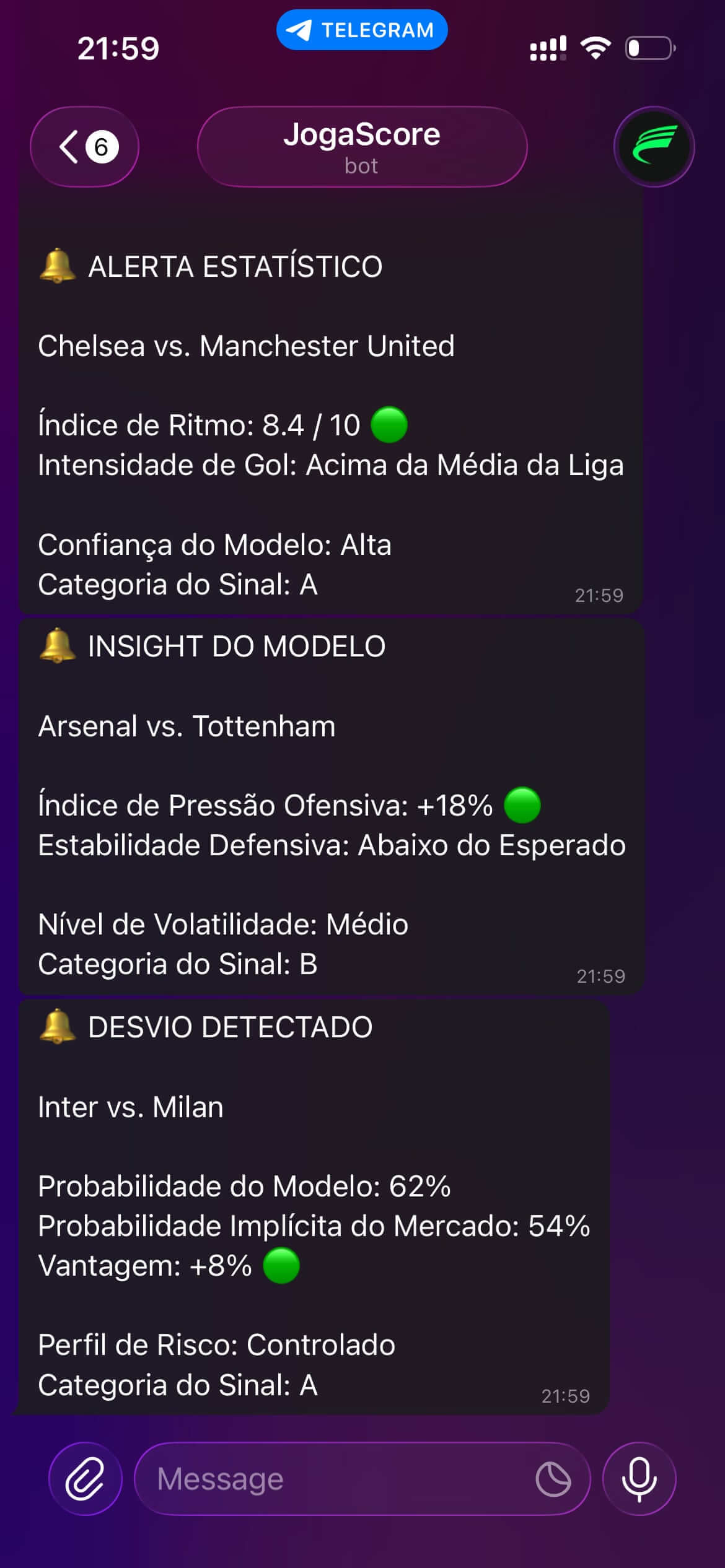Tap the bell emoji on DESVIO DETECTADO
725x1568 pixels.
tap(56, 1026)
